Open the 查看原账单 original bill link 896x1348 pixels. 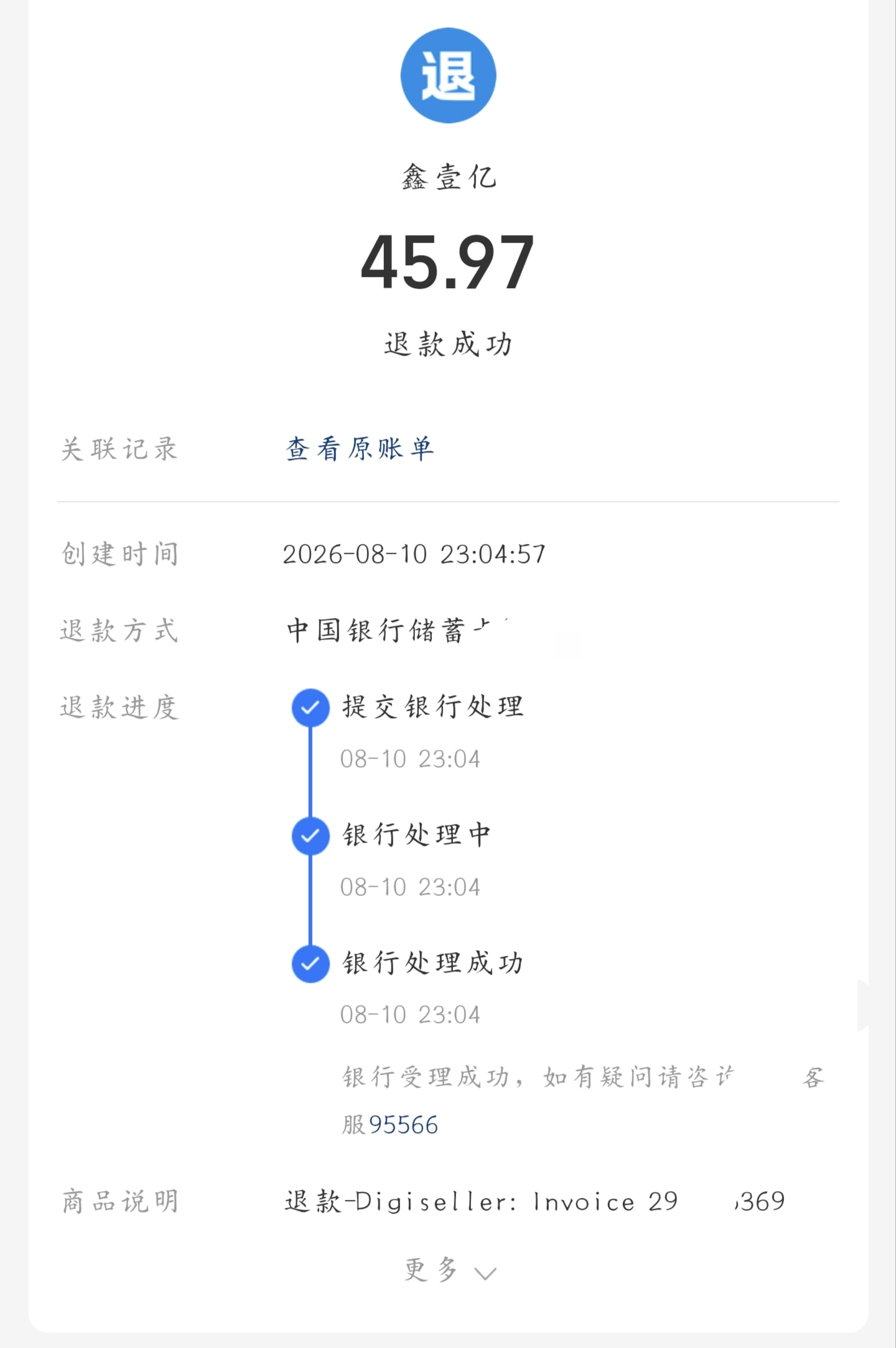(x=360, y=449)
